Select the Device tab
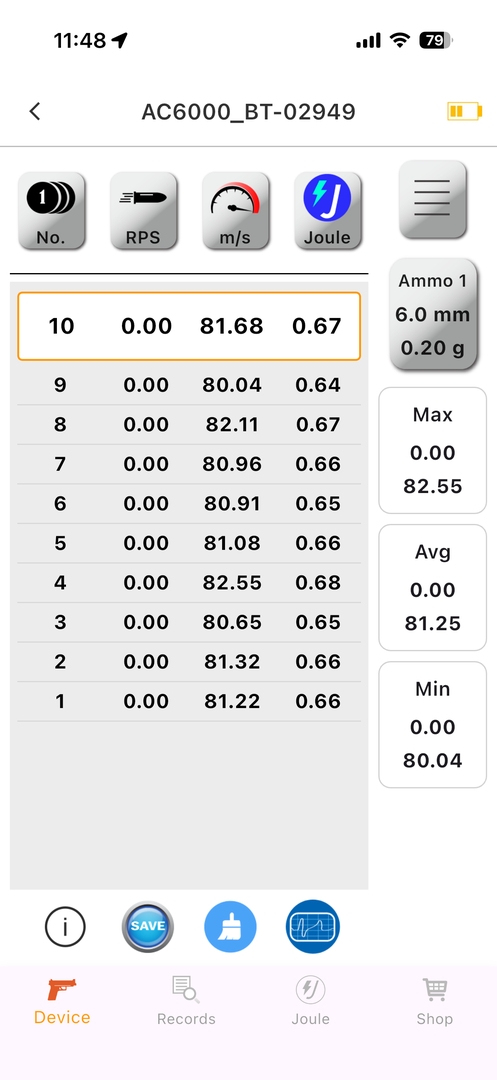 (x=62, y=1001)
